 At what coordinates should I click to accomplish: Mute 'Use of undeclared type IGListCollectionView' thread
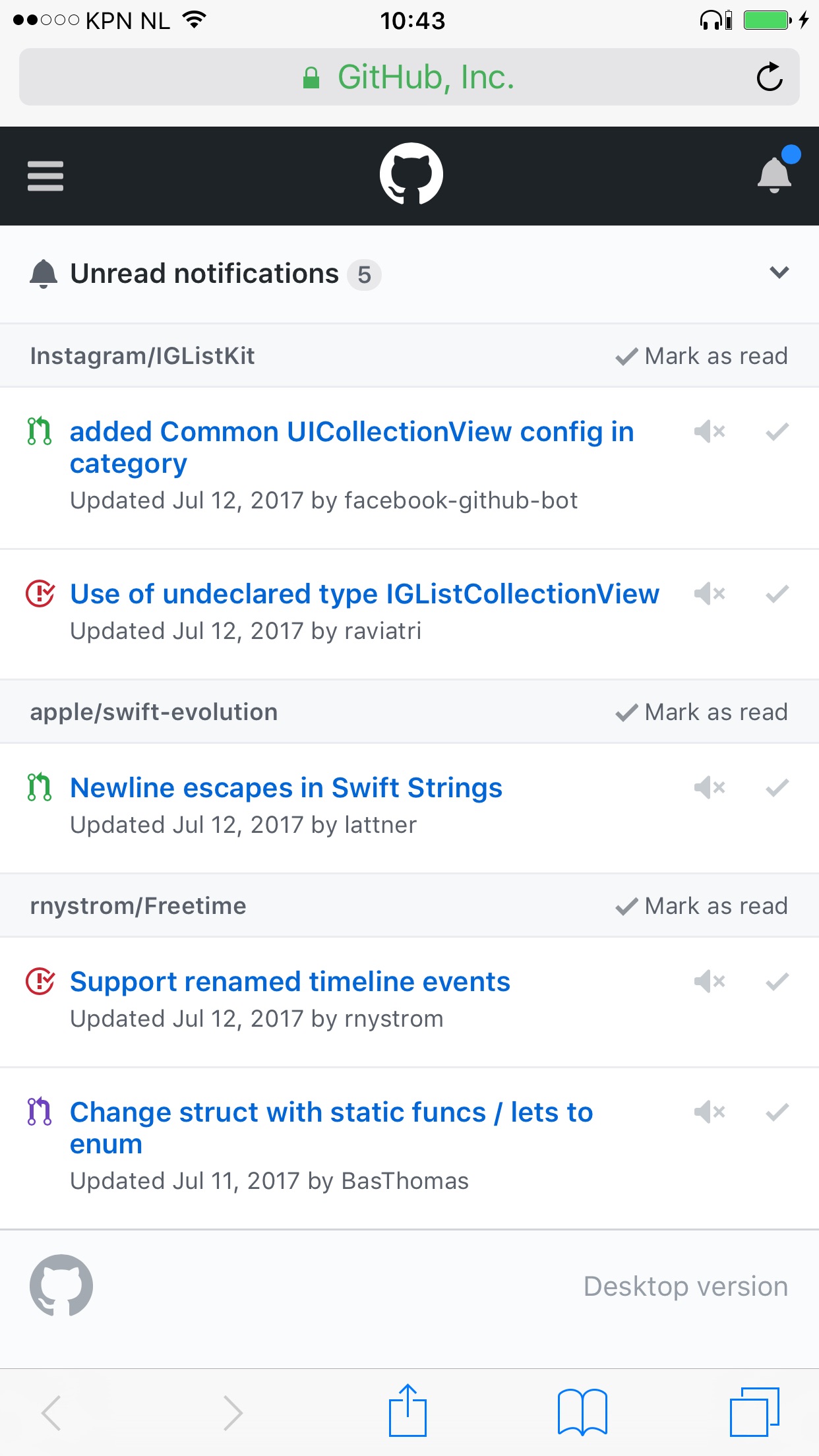coord(710,594)
